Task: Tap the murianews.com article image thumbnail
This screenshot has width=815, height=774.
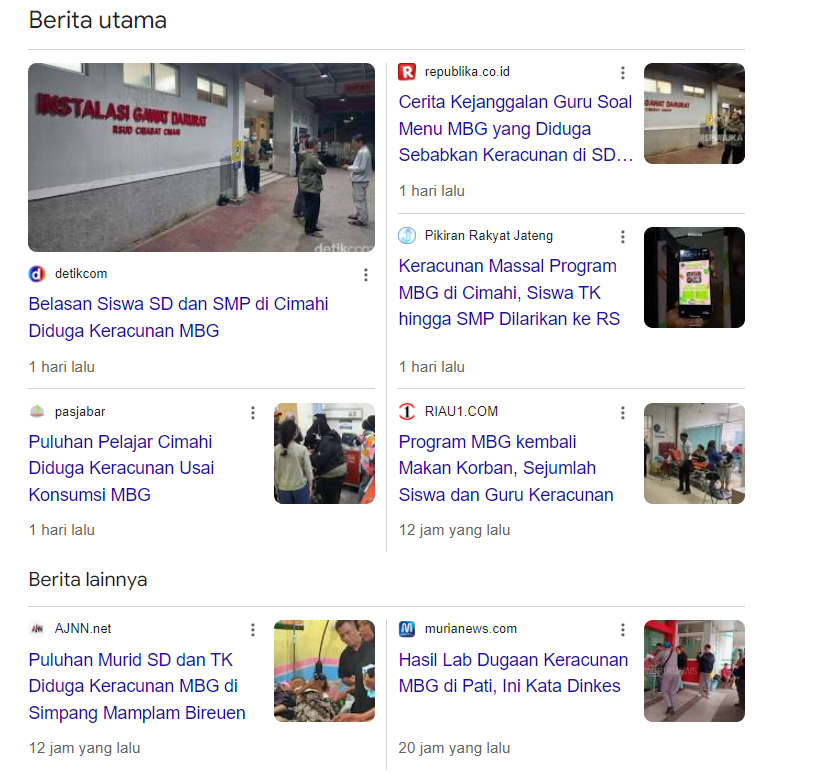Action: pyautogui.click(x=694, y=671)
